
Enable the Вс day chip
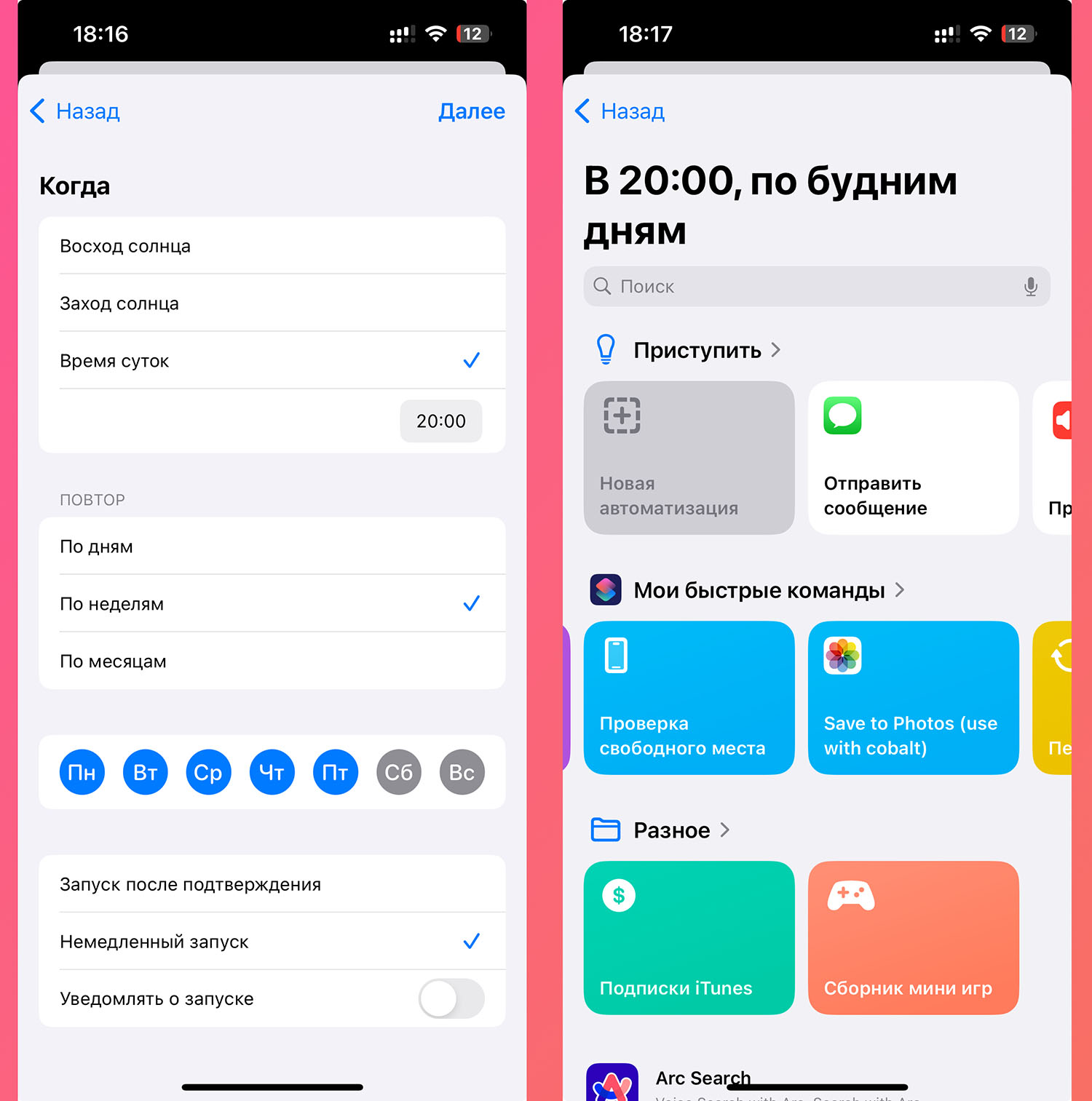(x=462, y=772)
